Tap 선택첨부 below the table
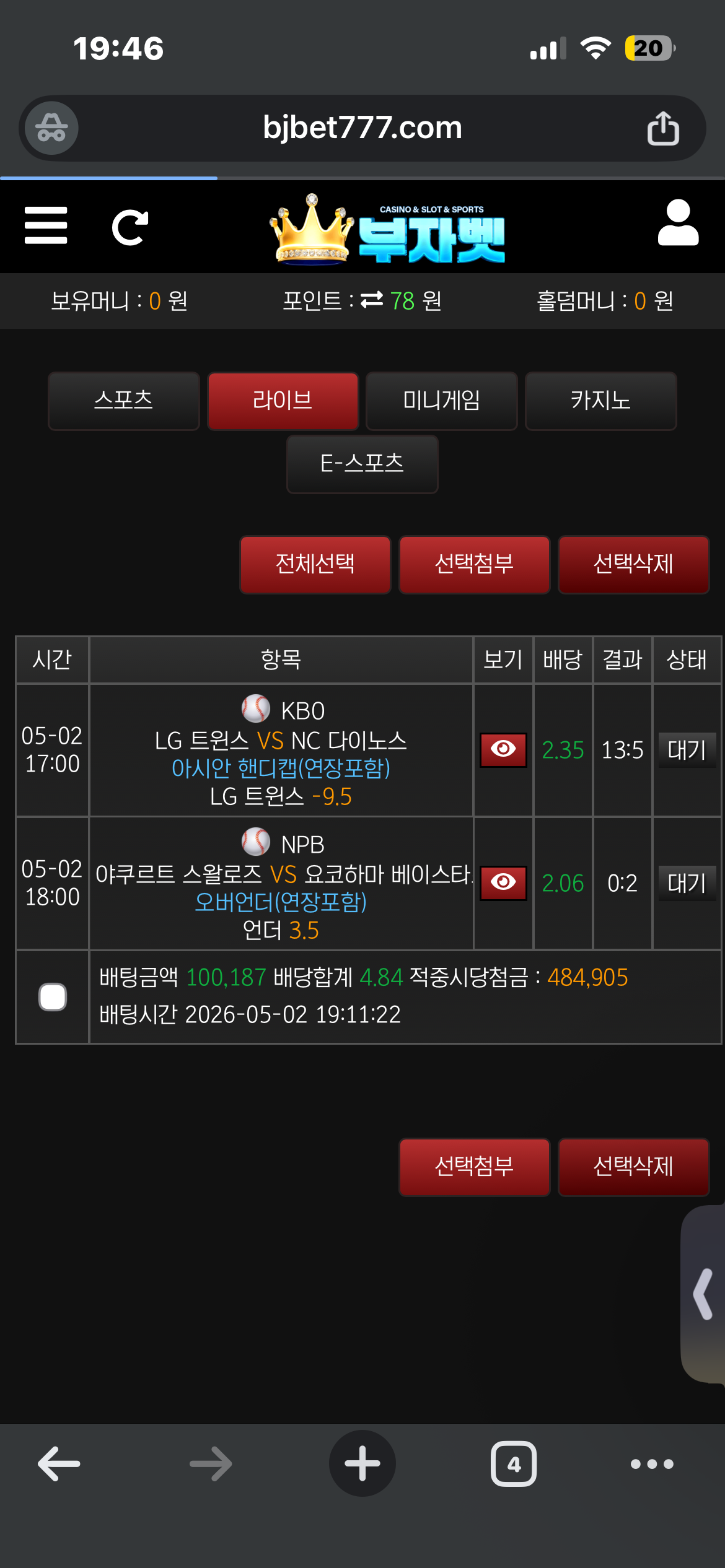 pos(474,1167)
